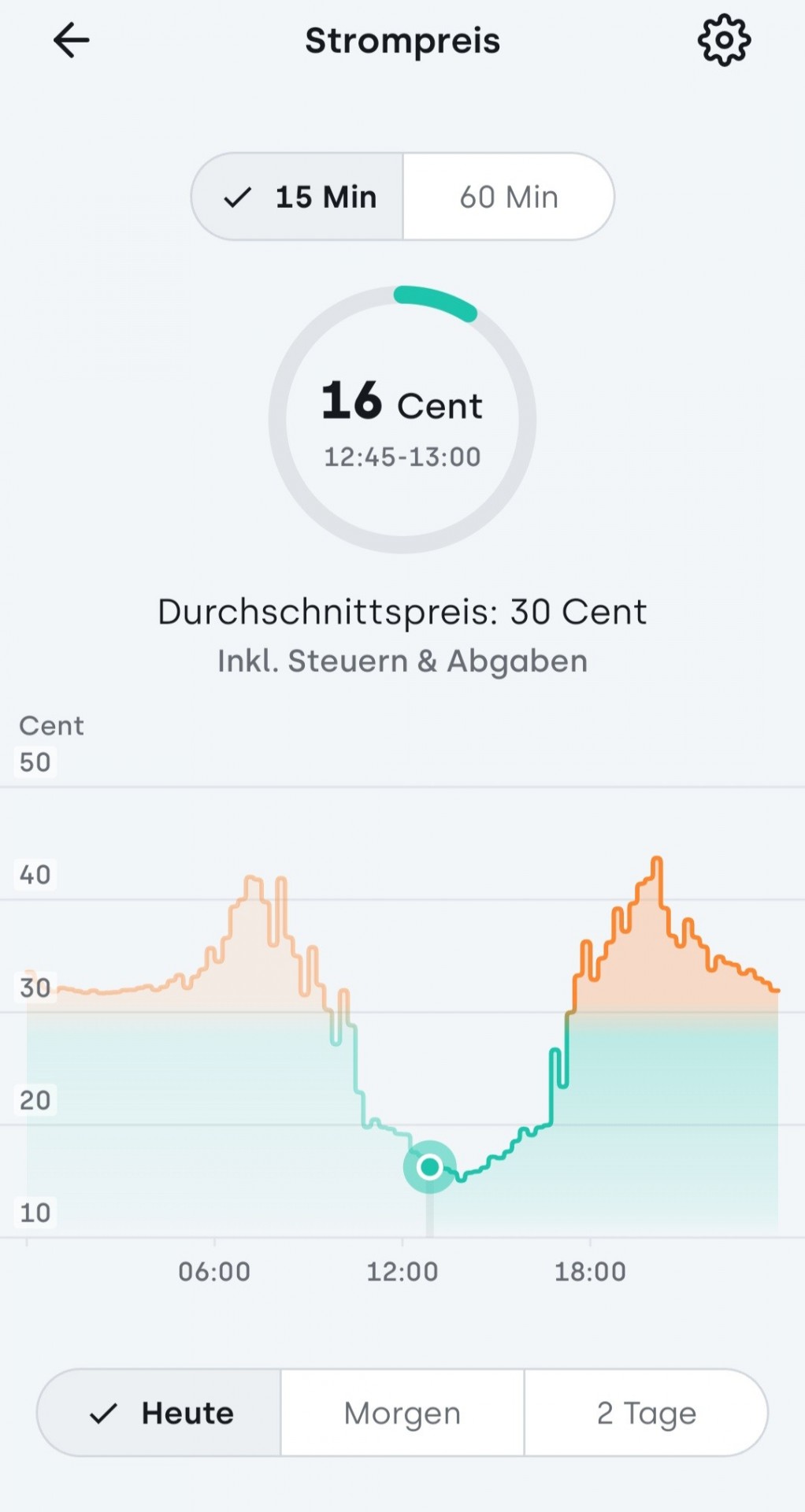805x1512 pixels.
Task: Show prices for 2 Tage
Action: point(647,1413)
